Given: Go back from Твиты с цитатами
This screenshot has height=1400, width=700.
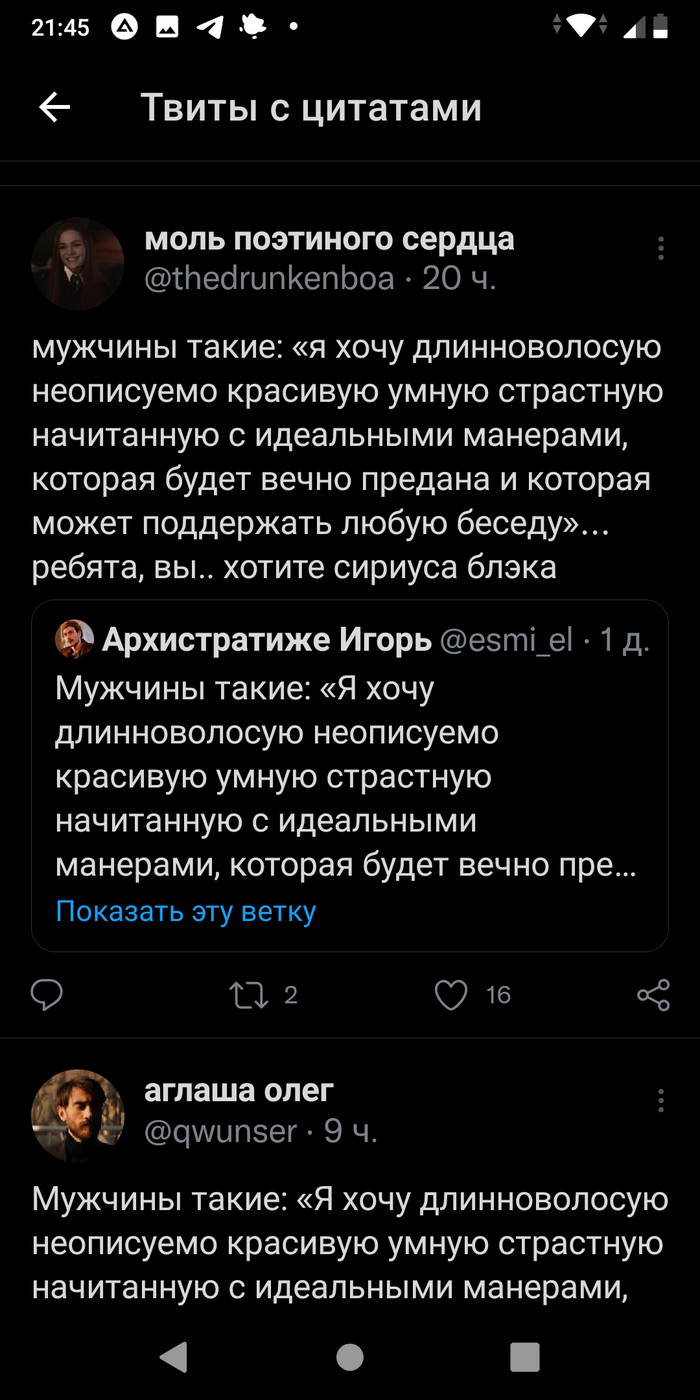Looking at the screenshot, I should click(x=55, y=108).
